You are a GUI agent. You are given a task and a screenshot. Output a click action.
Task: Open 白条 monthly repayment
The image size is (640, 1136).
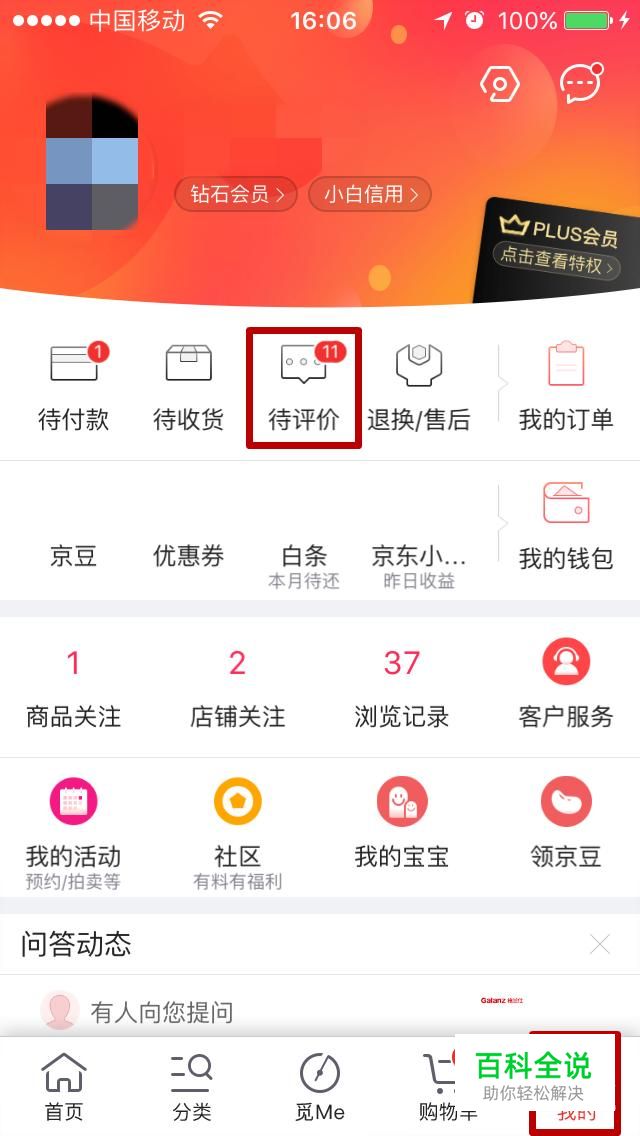tap(304, 564)
